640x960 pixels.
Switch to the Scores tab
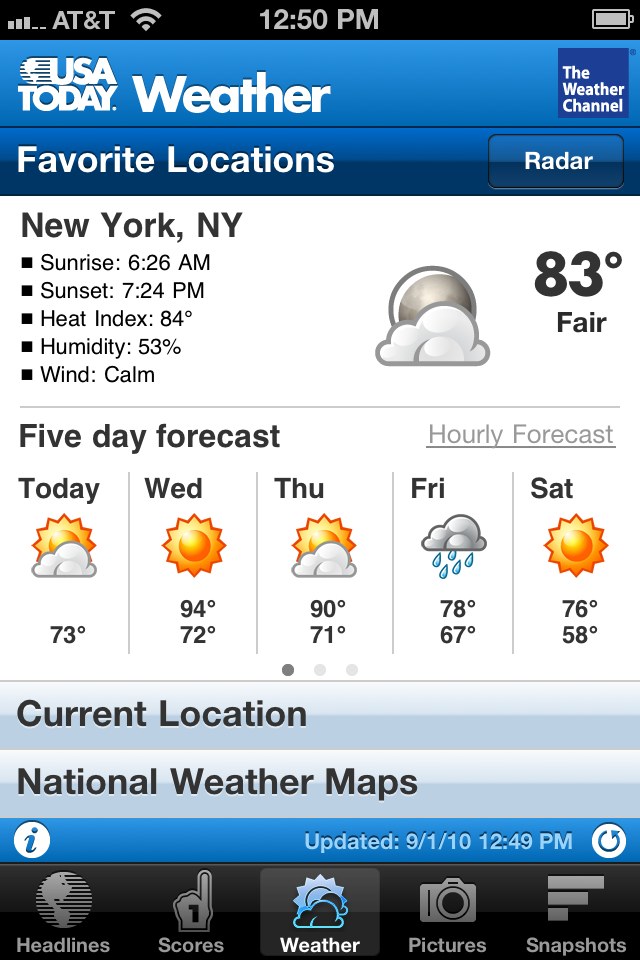pos(191,912)
